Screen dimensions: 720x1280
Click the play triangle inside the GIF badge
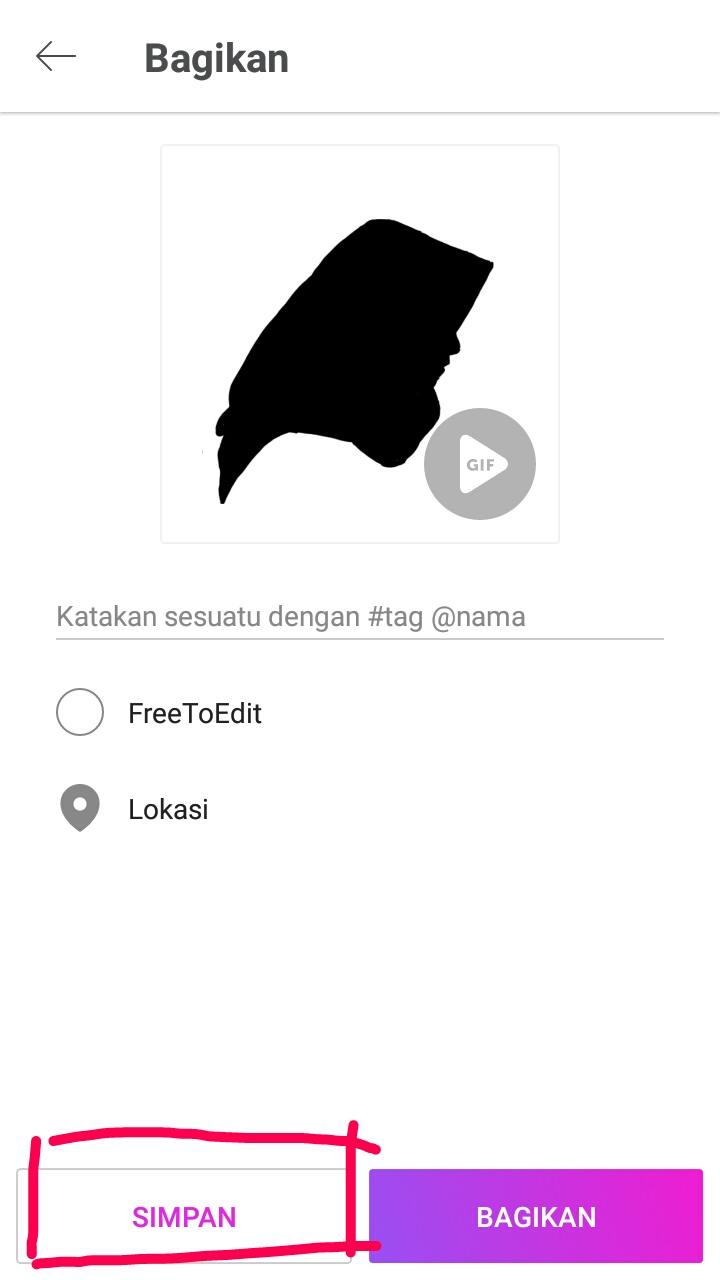[x=483, y=463]
